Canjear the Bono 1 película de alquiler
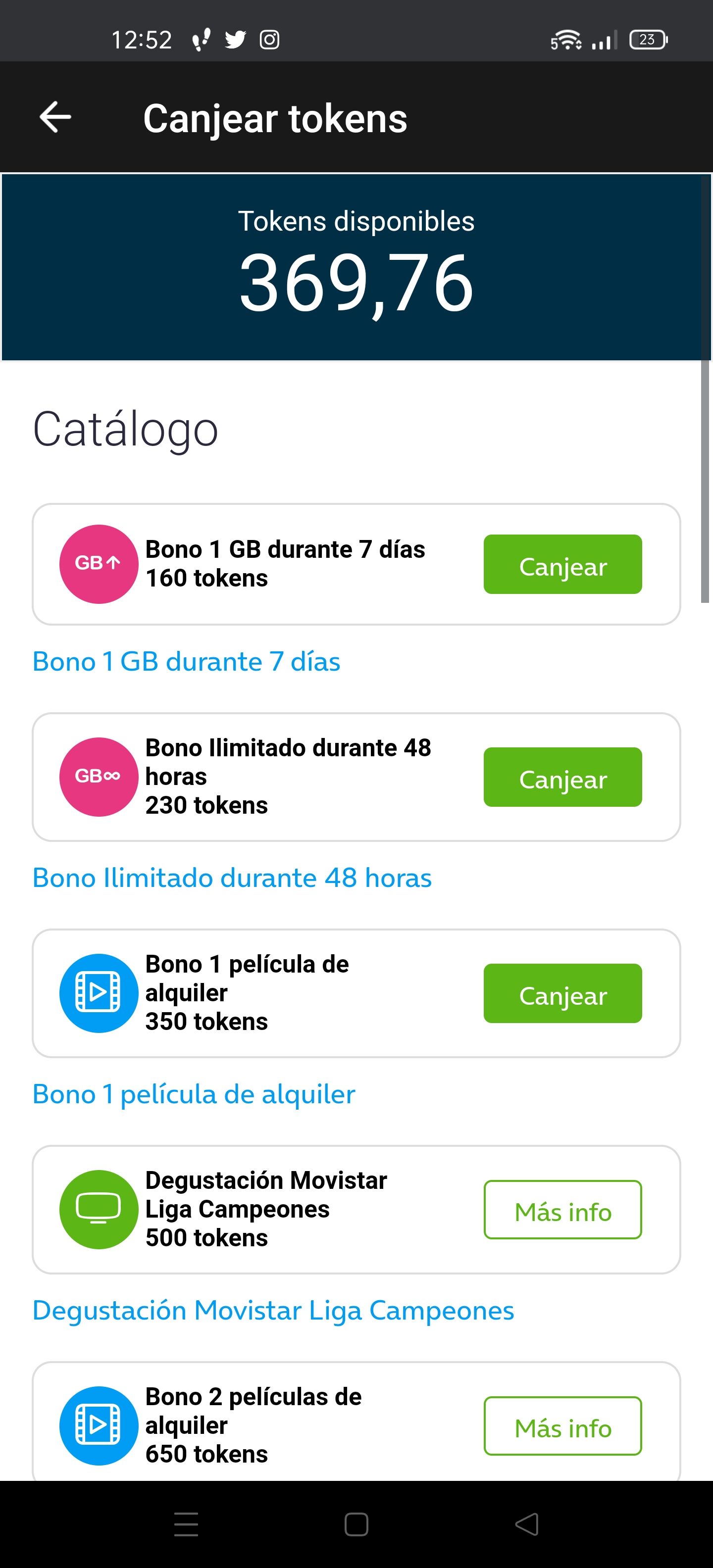The width and height of the screenshot is (713, 1568). click(x=562, y=995)
